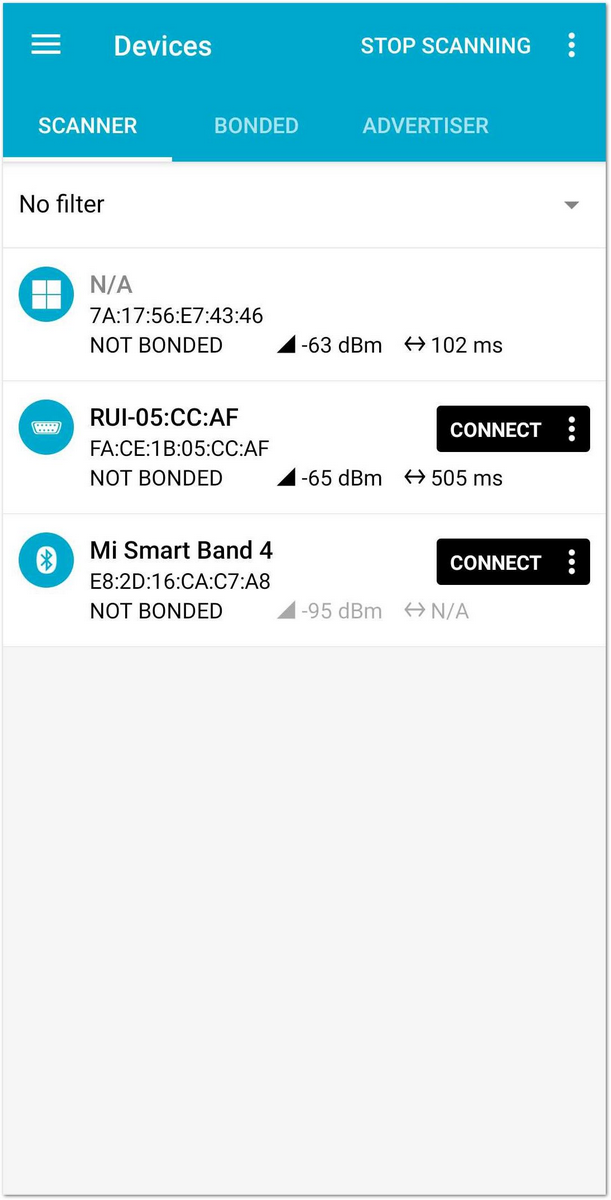The height and width of the screenshot is (1200, 611).
Task: Open more options for RUI-05:CC:AF
Action: coord(572,430)
